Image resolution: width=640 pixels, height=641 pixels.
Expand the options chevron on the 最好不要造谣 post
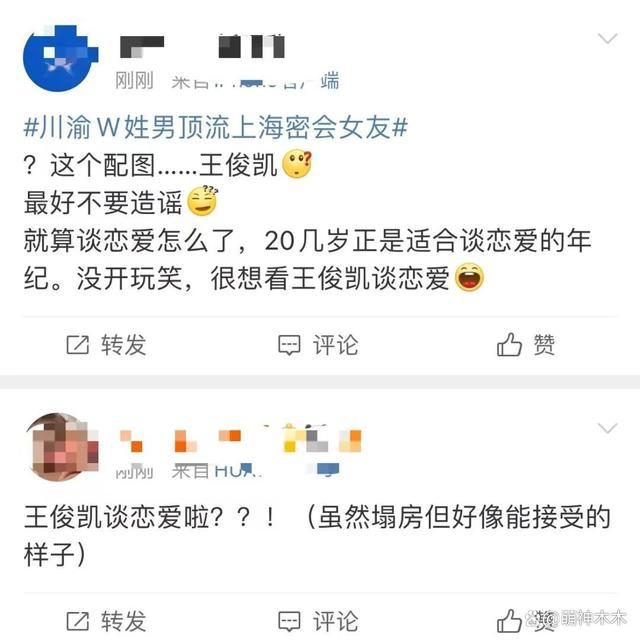click(607, 39)
